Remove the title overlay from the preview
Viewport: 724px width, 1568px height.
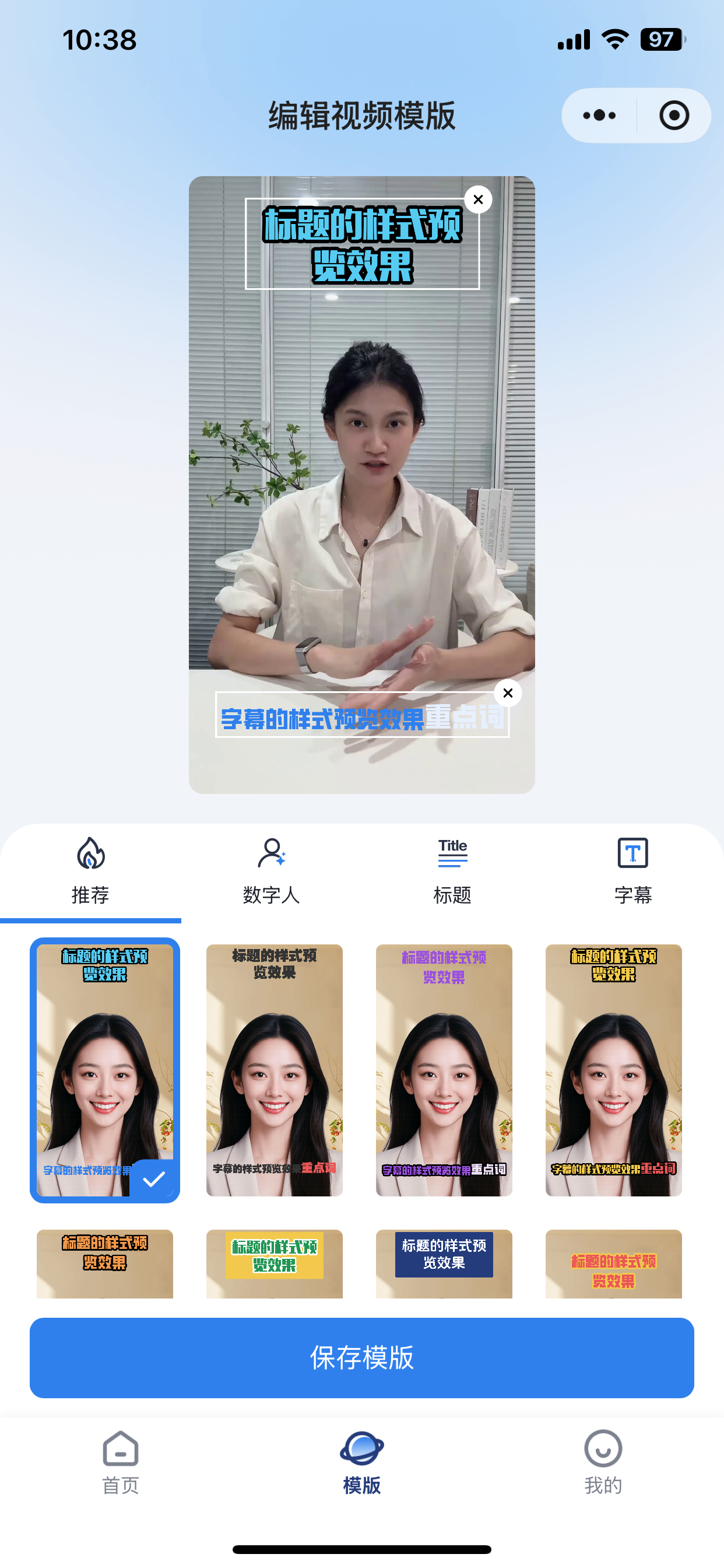pos(478,199)
